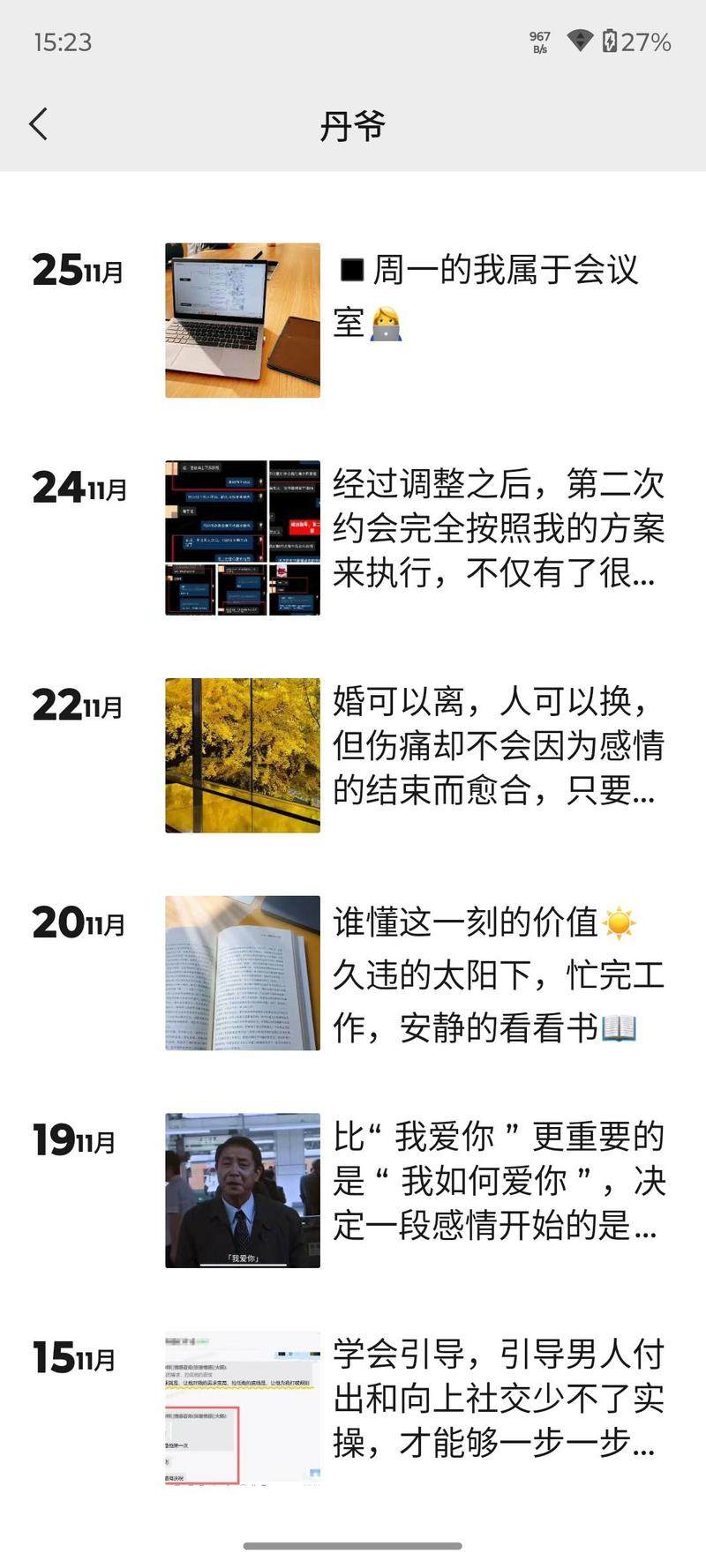View the yellow ginkgo tree photo

click(x=243, y=755)
